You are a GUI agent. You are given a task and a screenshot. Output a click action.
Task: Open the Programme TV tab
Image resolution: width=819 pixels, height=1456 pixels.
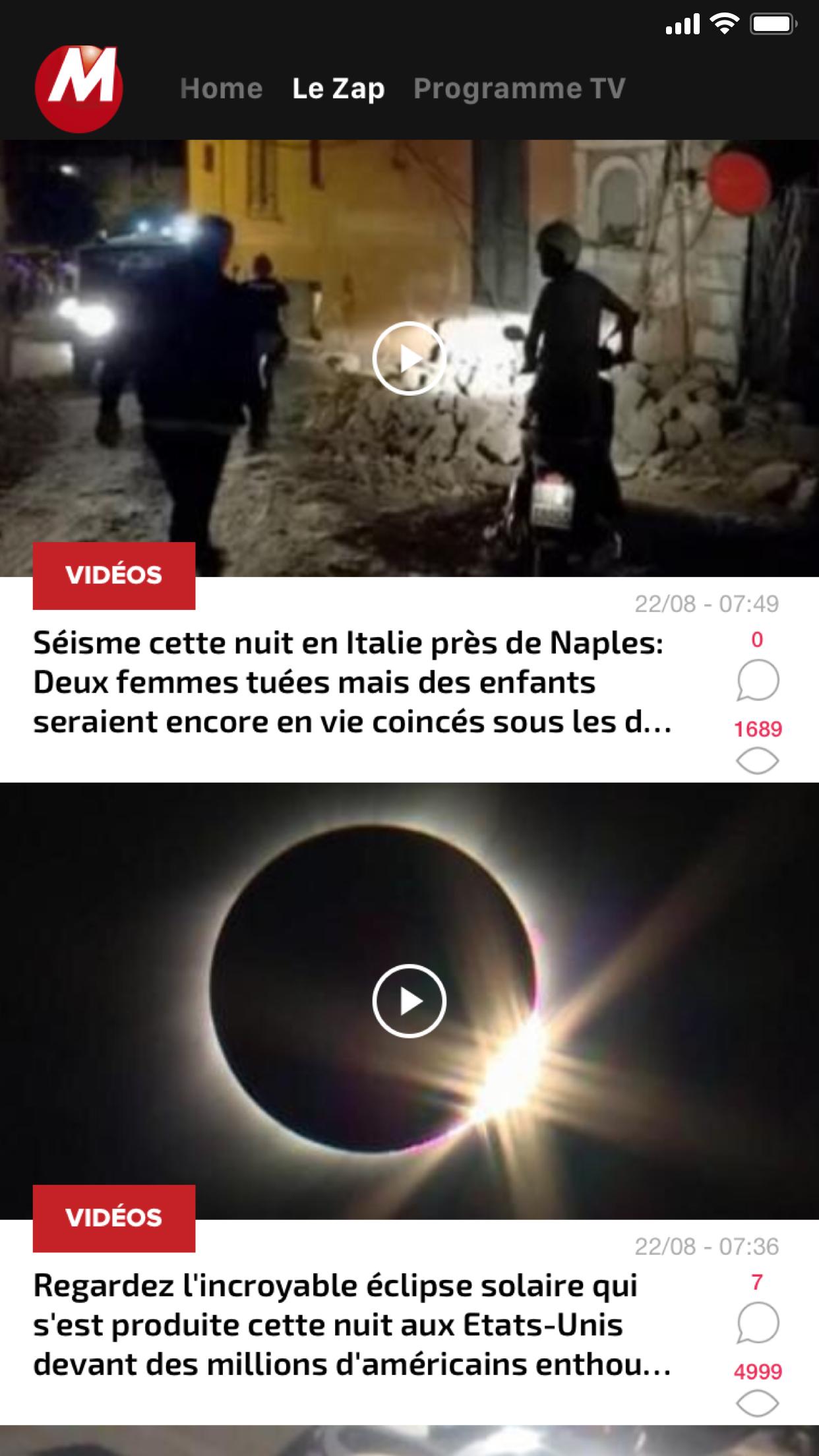pyautogui.click(x=520, y=89)
